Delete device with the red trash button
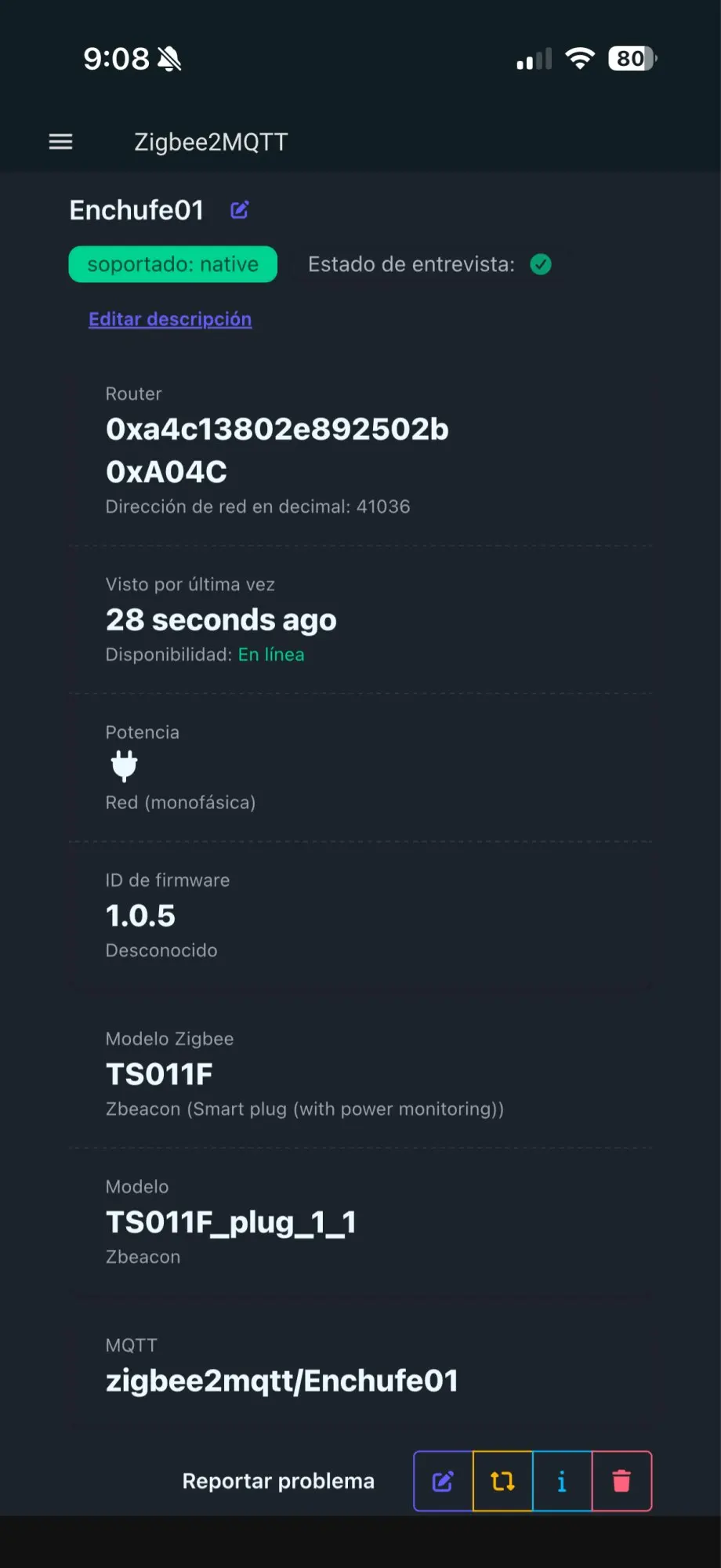This screenshot has height=1568, width=721. (621, 1481)
